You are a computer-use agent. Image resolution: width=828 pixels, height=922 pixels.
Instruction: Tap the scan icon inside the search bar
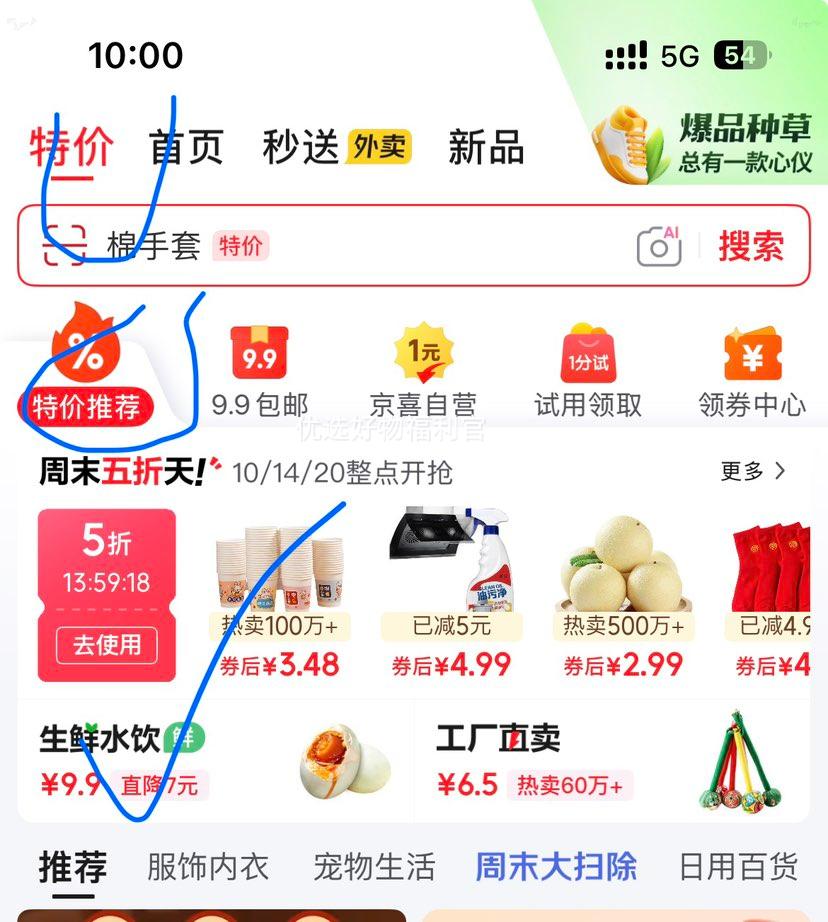(62, 245)
